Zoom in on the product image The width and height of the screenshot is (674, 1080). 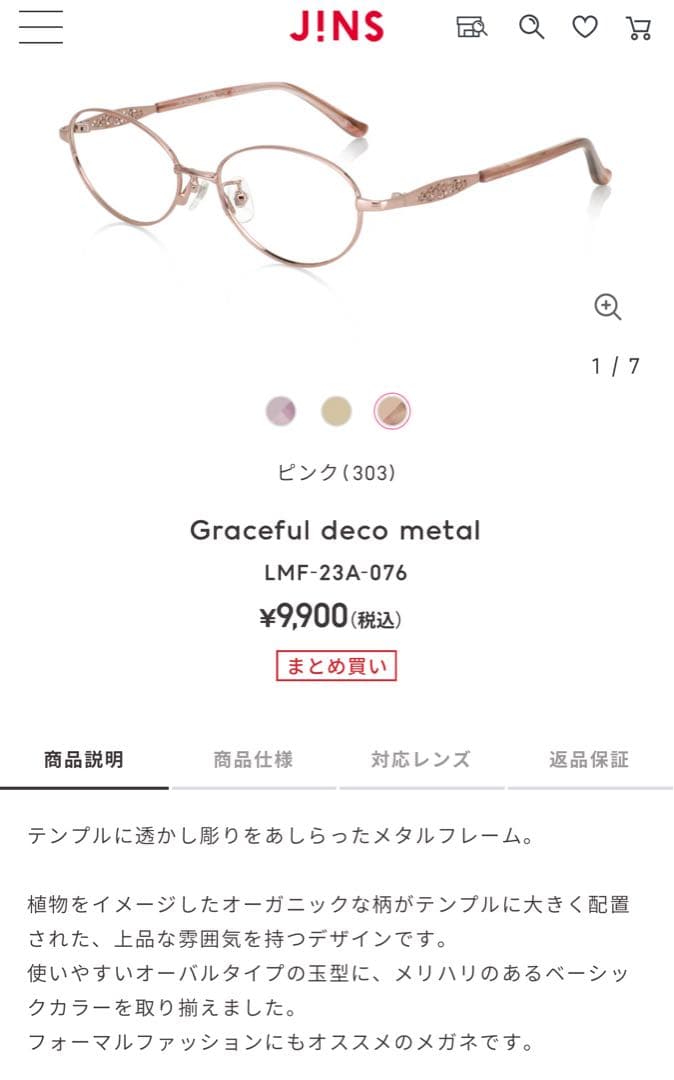(608, 307)
